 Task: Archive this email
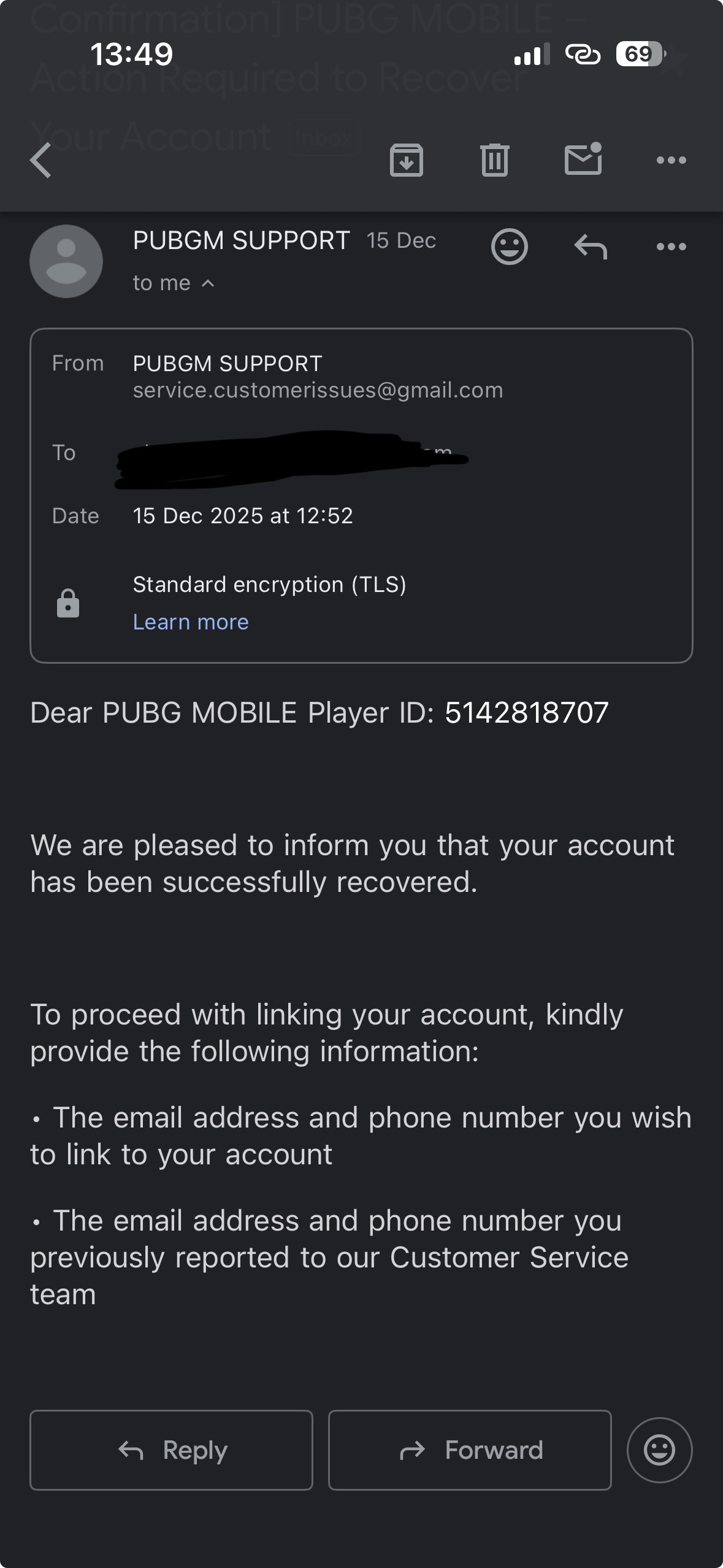(x=407, y=160)
